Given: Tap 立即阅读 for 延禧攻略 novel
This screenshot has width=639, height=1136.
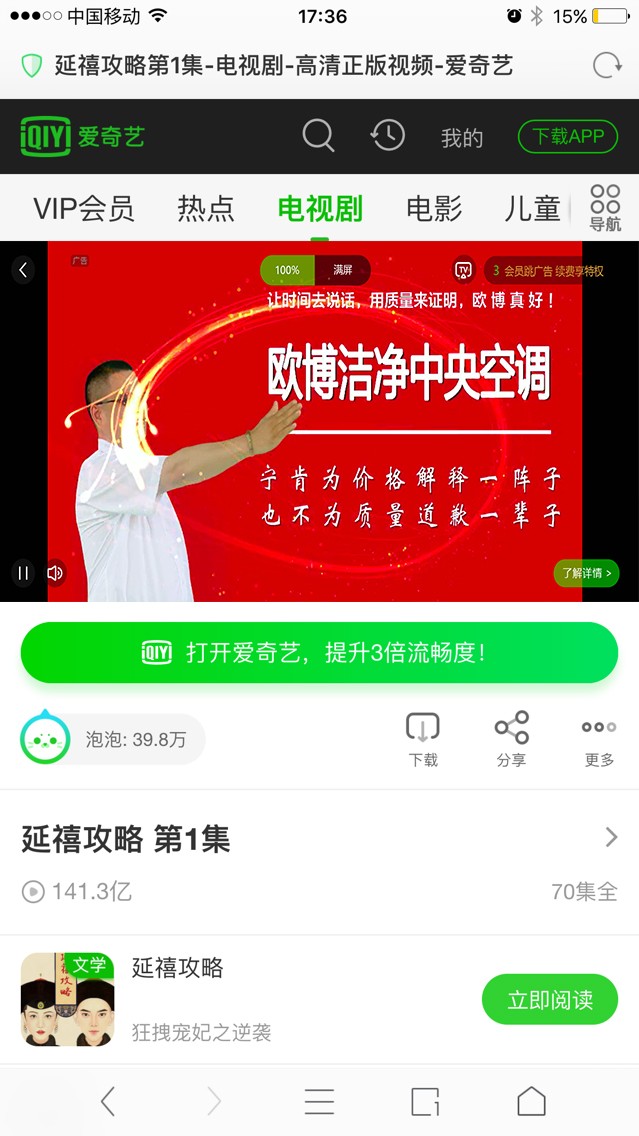Looking at the screenshot, I should tap(550, 1000).
